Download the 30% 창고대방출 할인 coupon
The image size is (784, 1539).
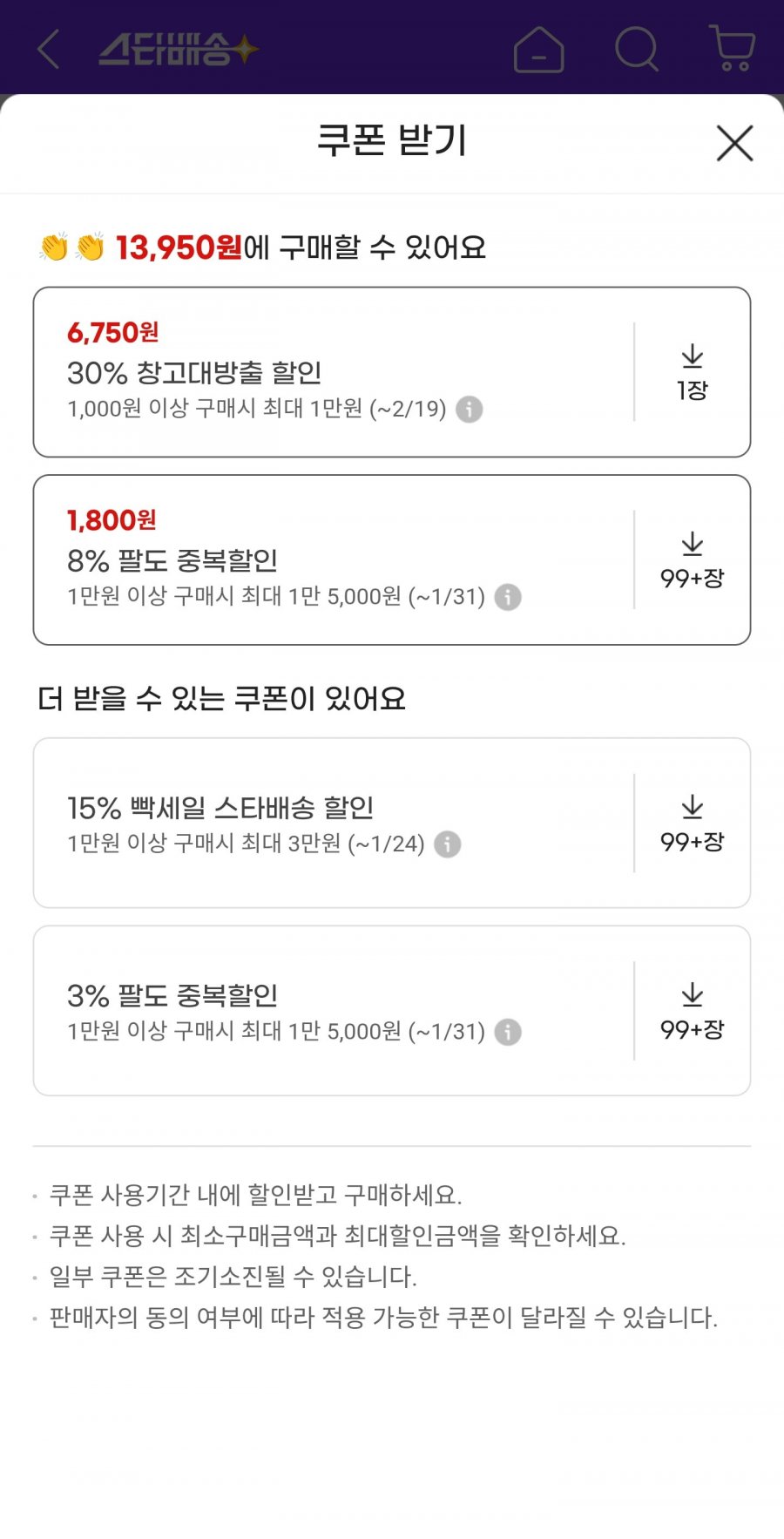click(x=692, y=372)
